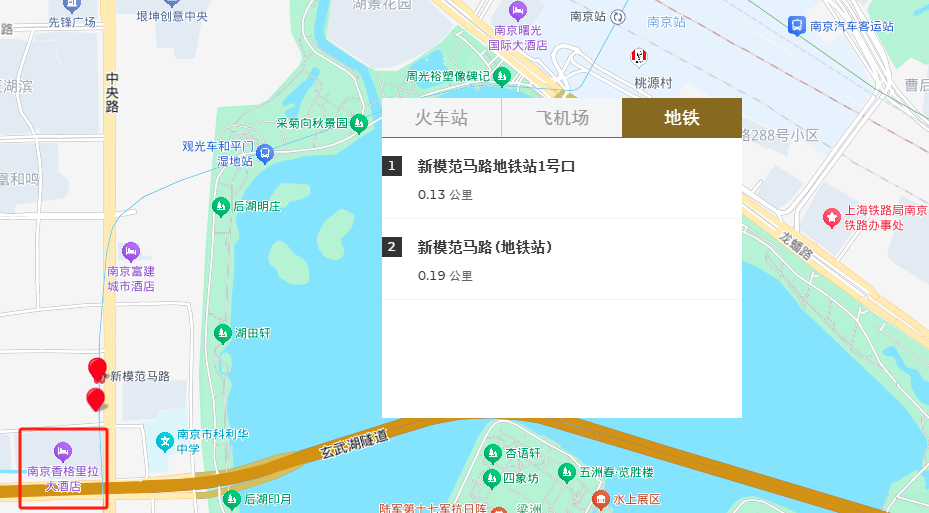Switch to the 飞机场 tab
This screenshot has width=929, height=513.
(x=561, y=118)
